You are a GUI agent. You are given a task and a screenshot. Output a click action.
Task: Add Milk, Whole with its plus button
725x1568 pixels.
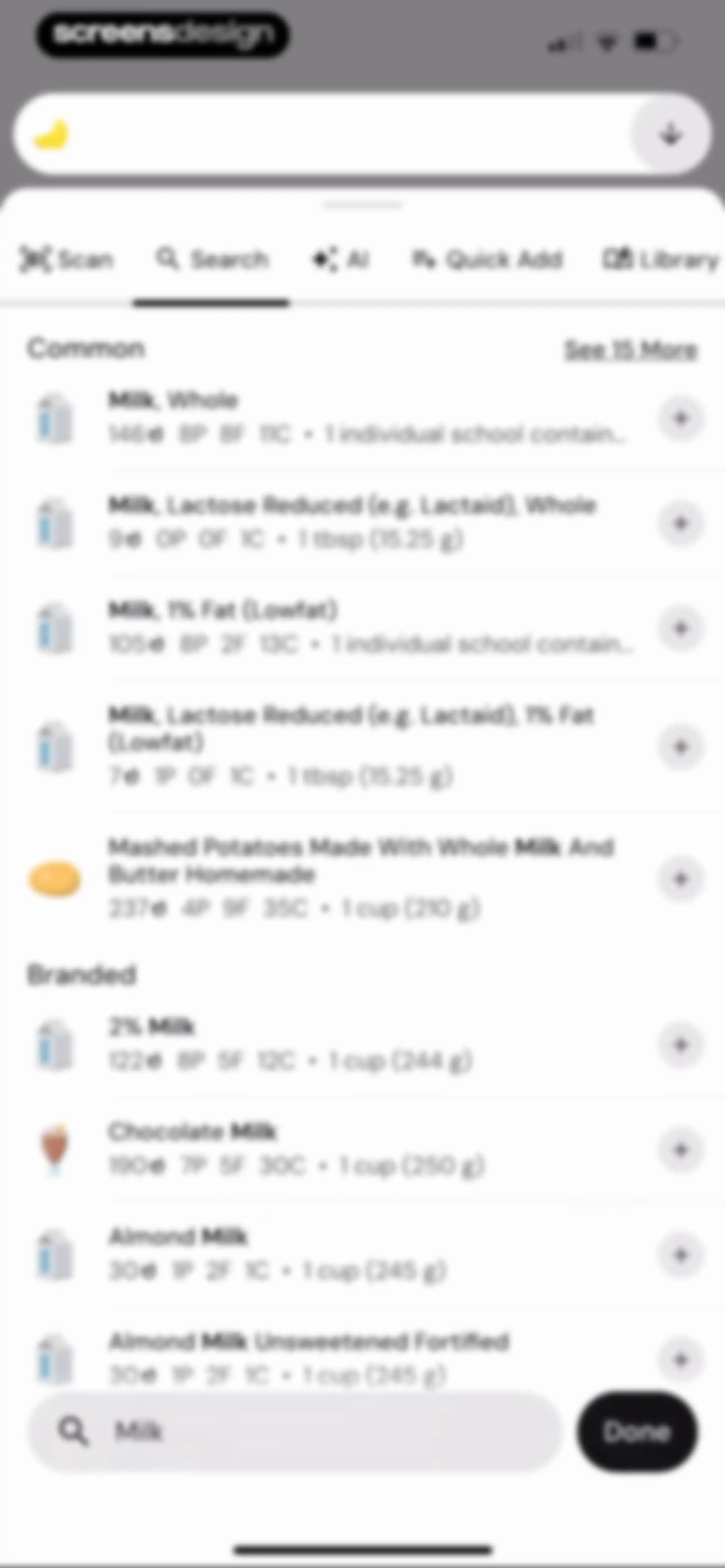[x=681, y=418]
